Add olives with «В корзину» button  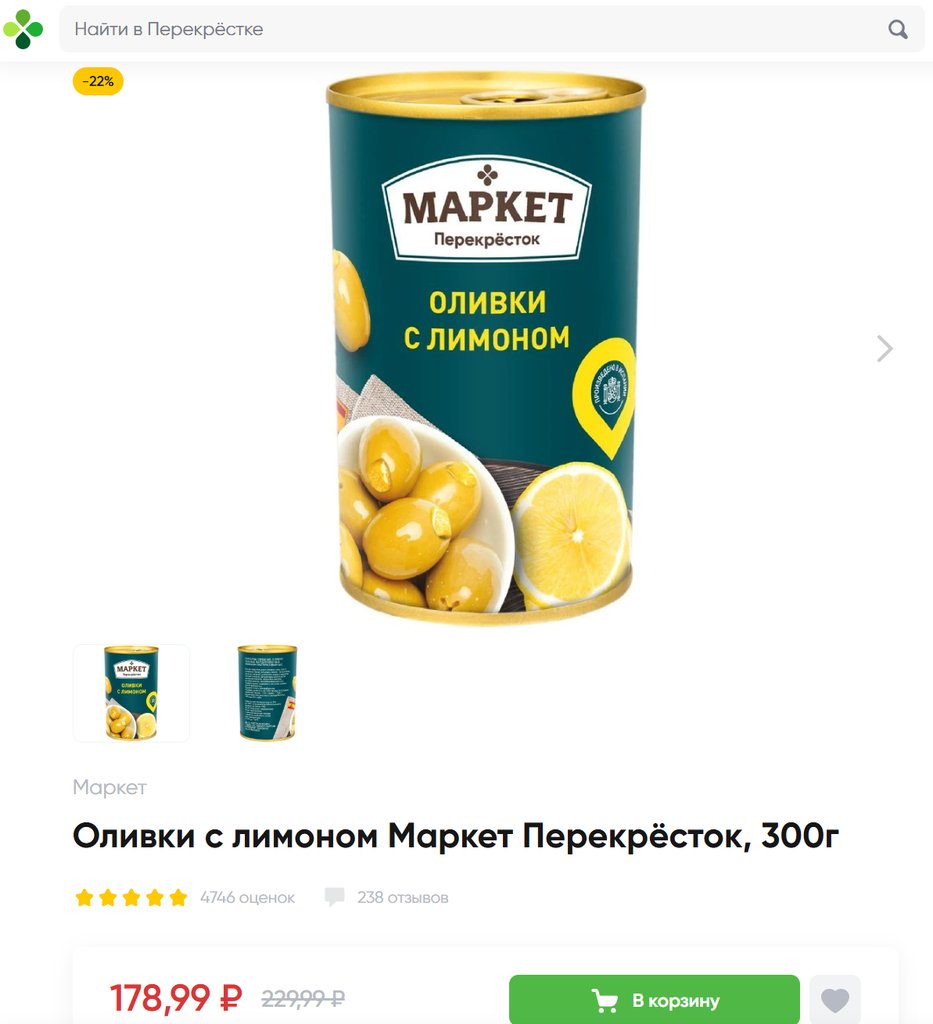pos(654,1000)
